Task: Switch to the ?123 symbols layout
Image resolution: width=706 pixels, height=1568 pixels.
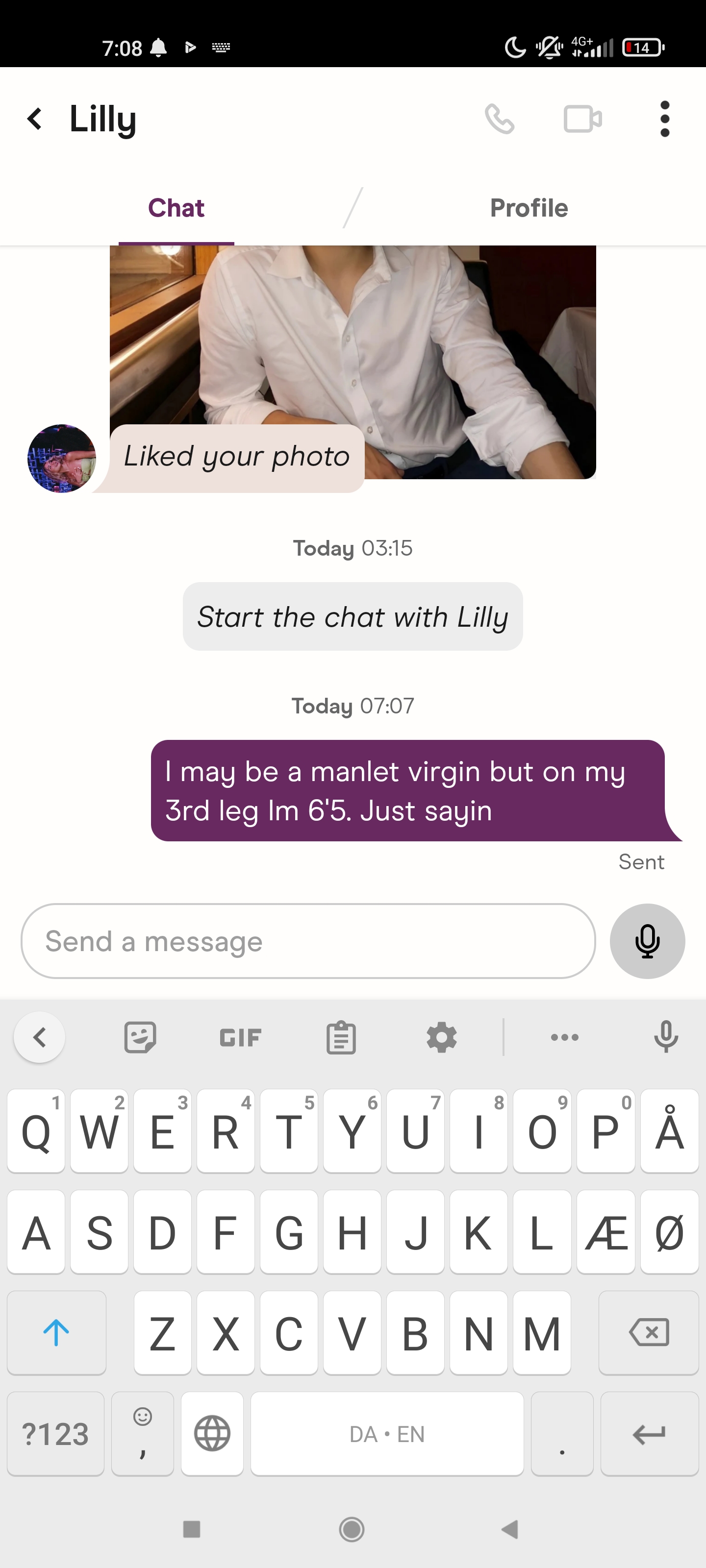Action: [55, 1433]
